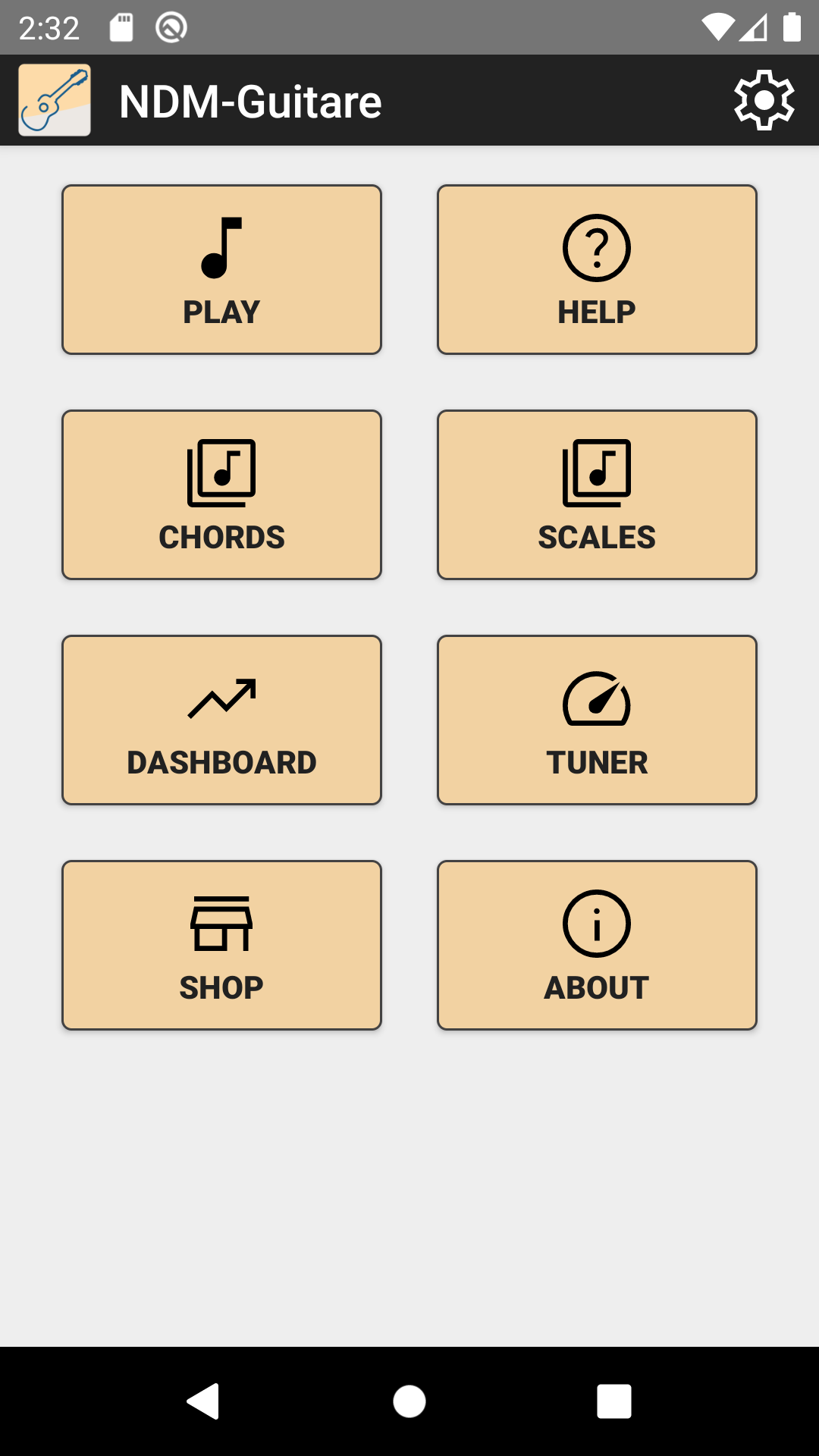Viewport: 819px width, 1456px height.
Task: Open settings via the gear icon
Action: pyautogui.click(x=764, y=100)
